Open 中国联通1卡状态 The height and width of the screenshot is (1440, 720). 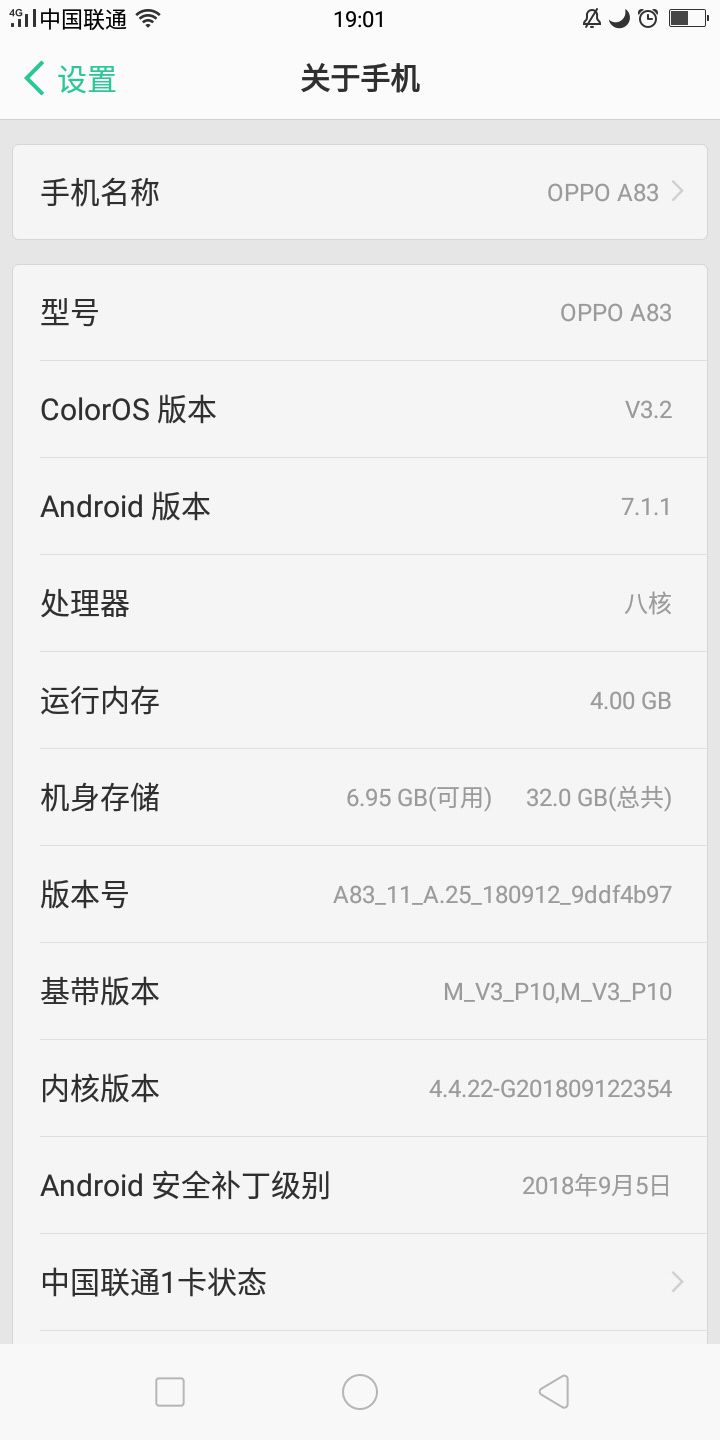(x=360, y=1282)
